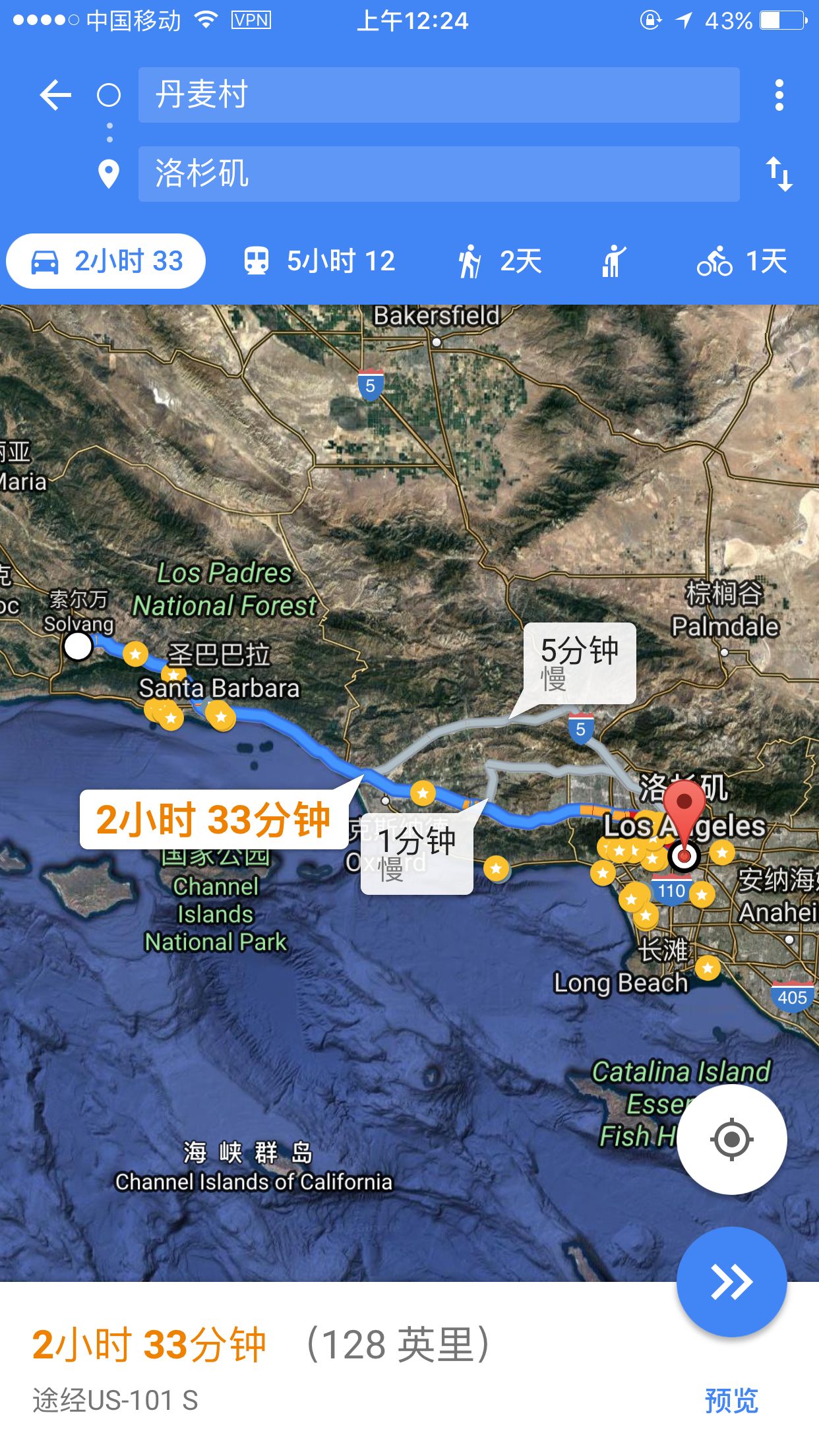This screenshot has width=819, height=1456.
Task: Open route 预览
Action: pos(731,1399)
